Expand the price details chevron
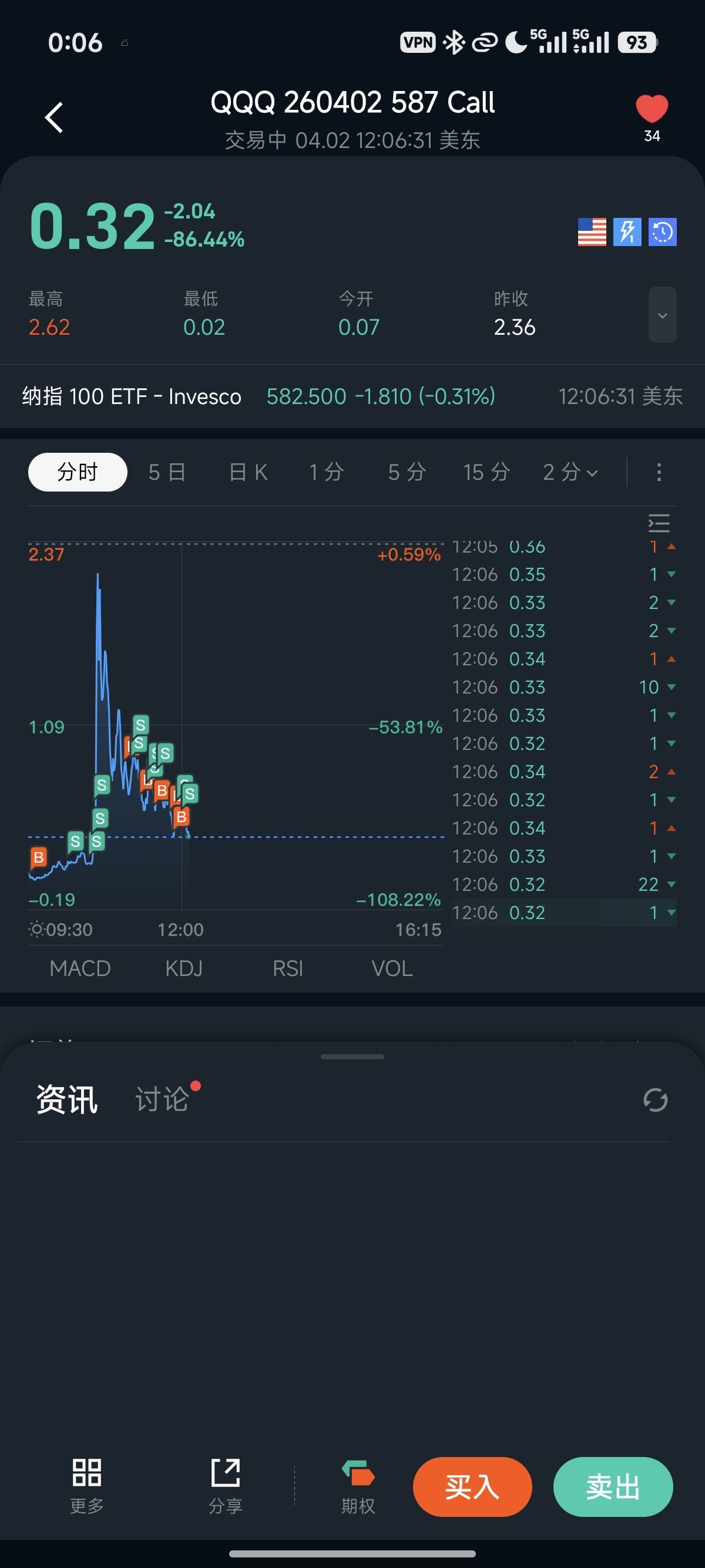The image size is (705, 1568). (662, 315)
